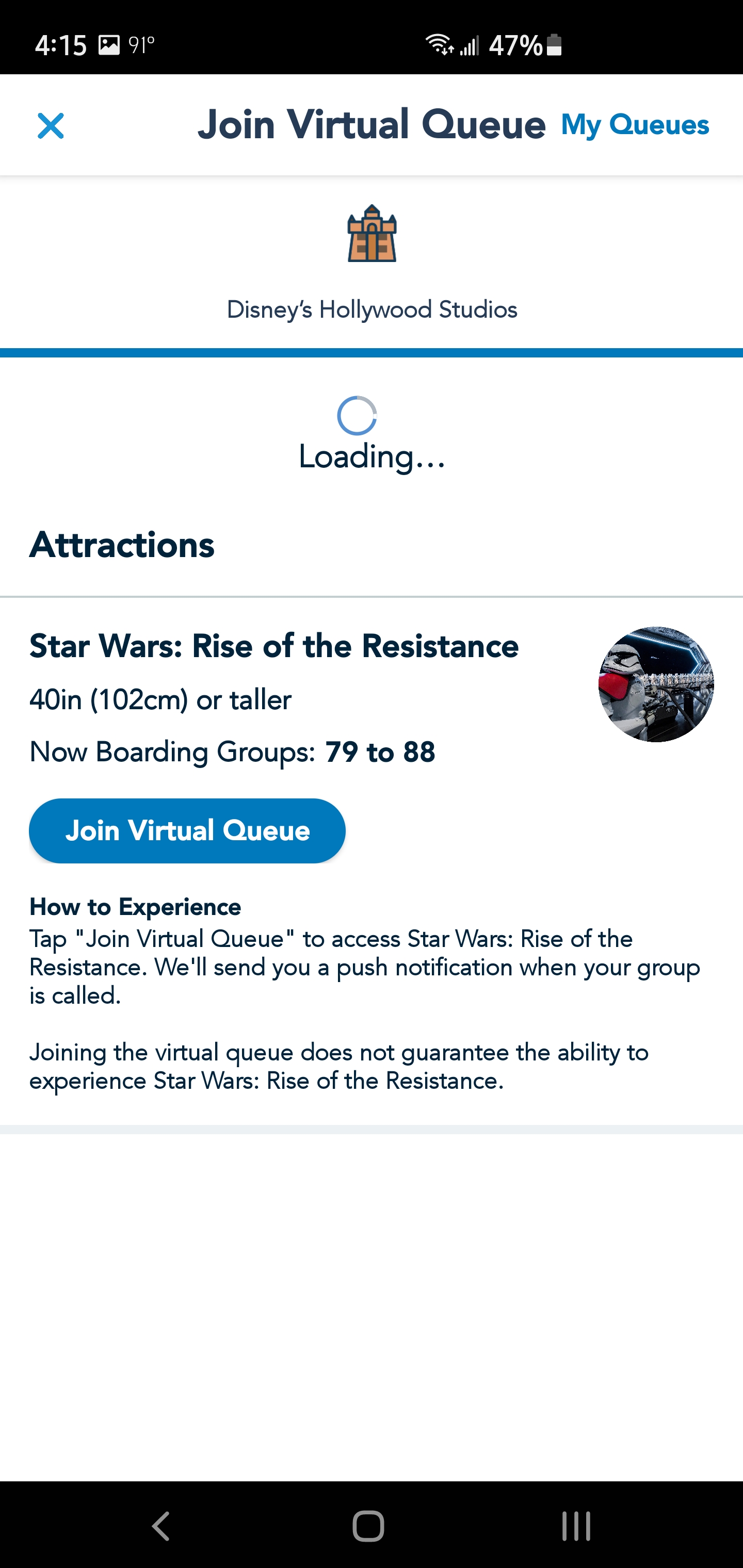
Task: Go back using system navigation
Action: click(x=161, y=1526)
